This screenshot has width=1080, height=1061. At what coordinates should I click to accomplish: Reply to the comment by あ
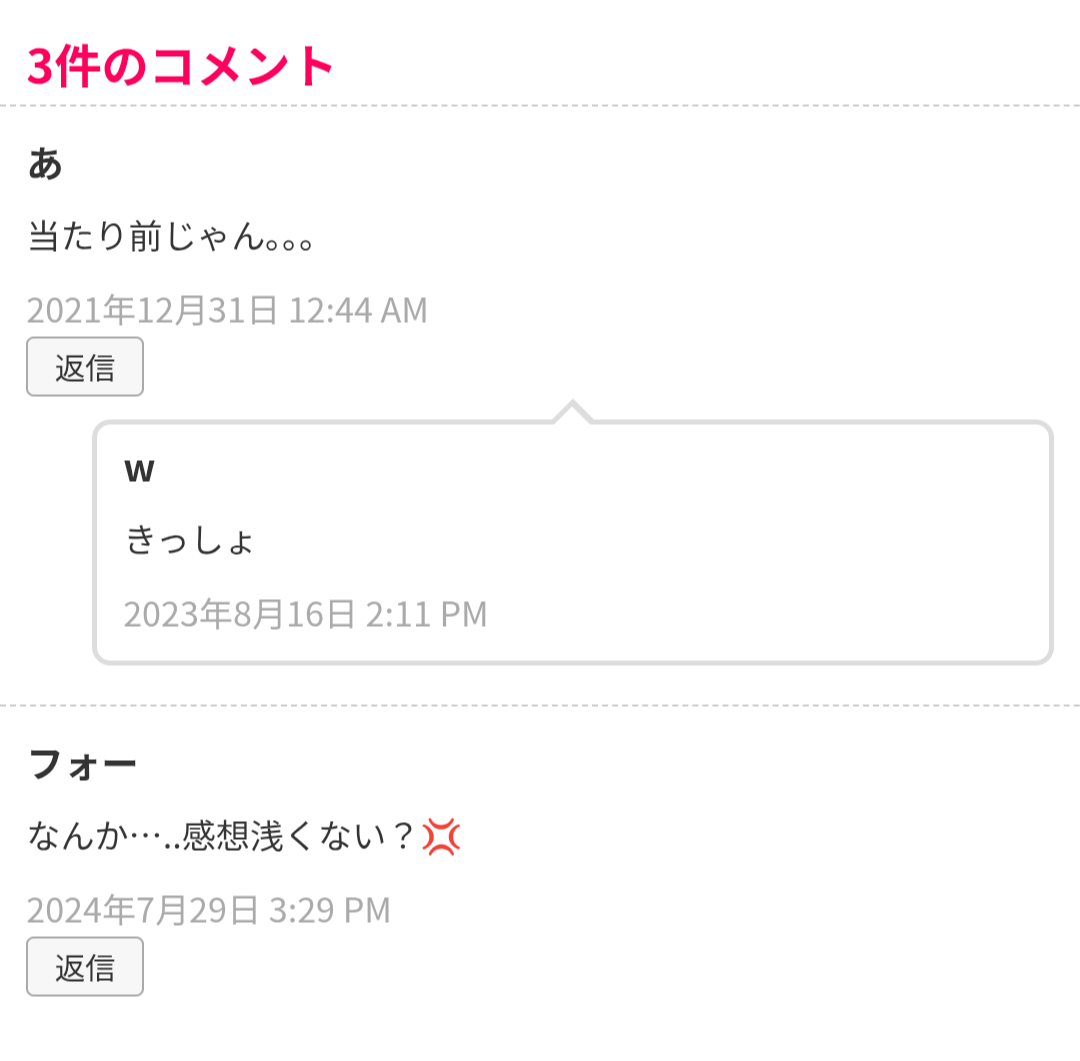point(85,367)
